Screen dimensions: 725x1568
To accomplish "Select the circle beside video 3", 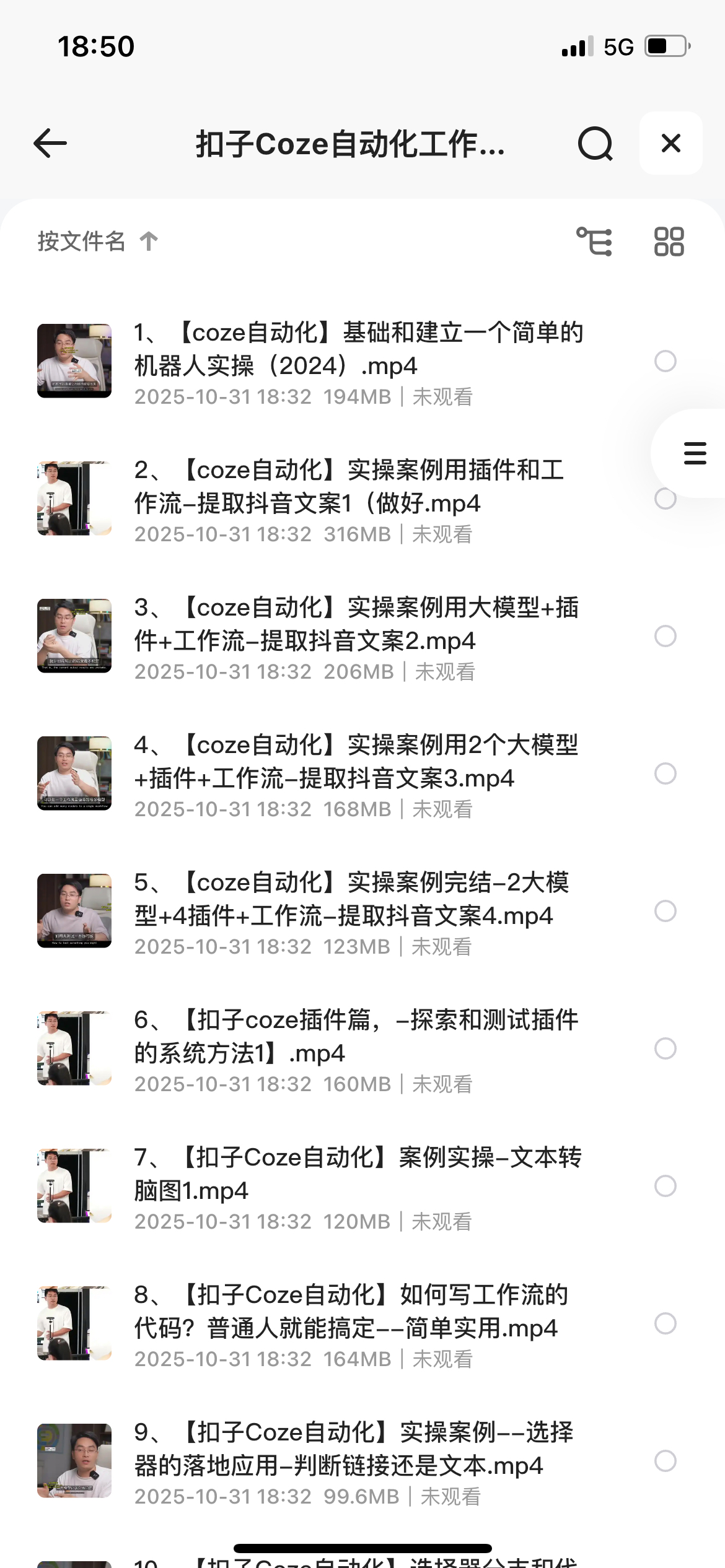I will pyautogui.click(x=665, y=636).
